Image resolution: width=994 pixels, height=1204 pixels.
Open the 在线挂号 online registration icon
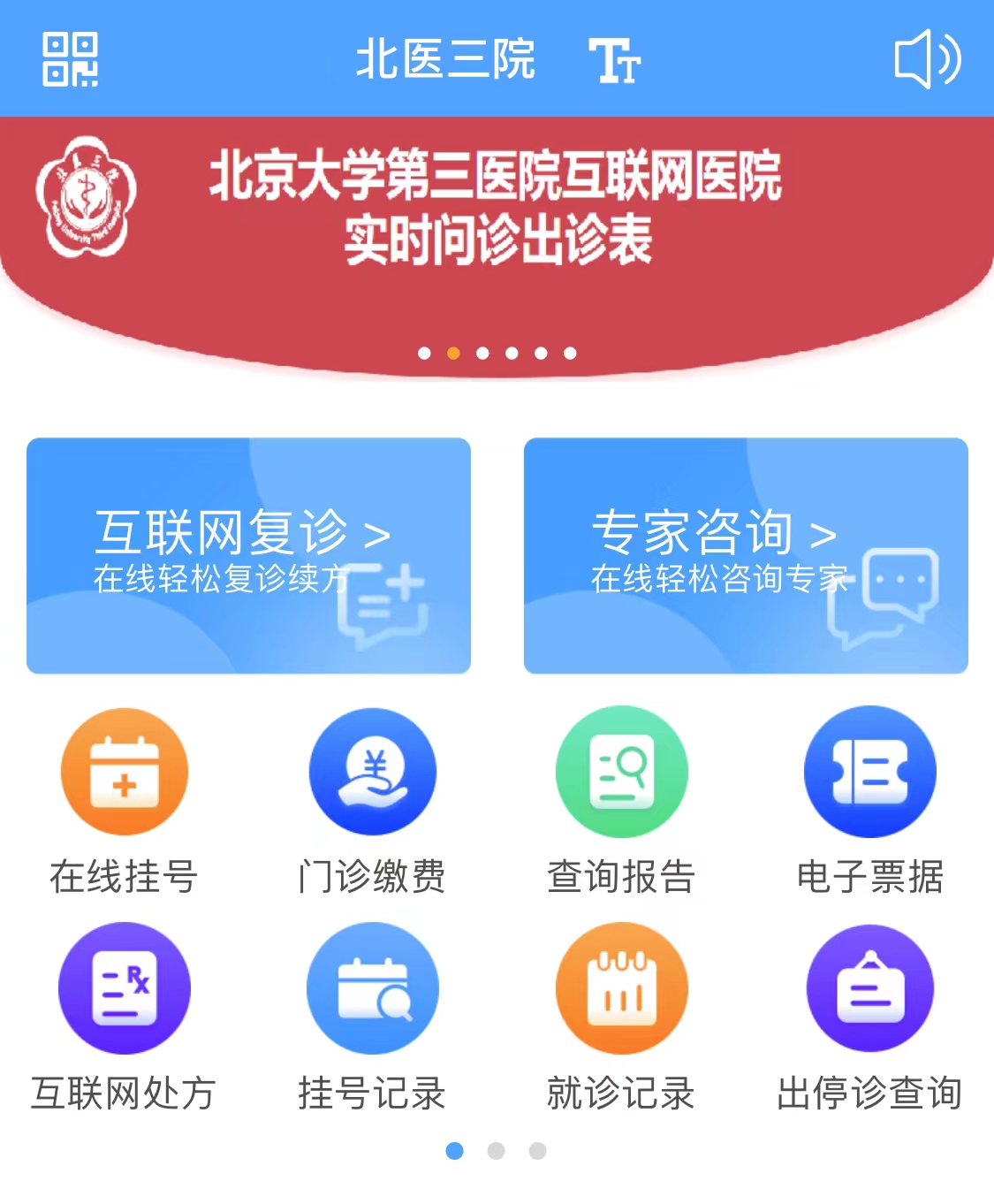click(x=124, y=771)
